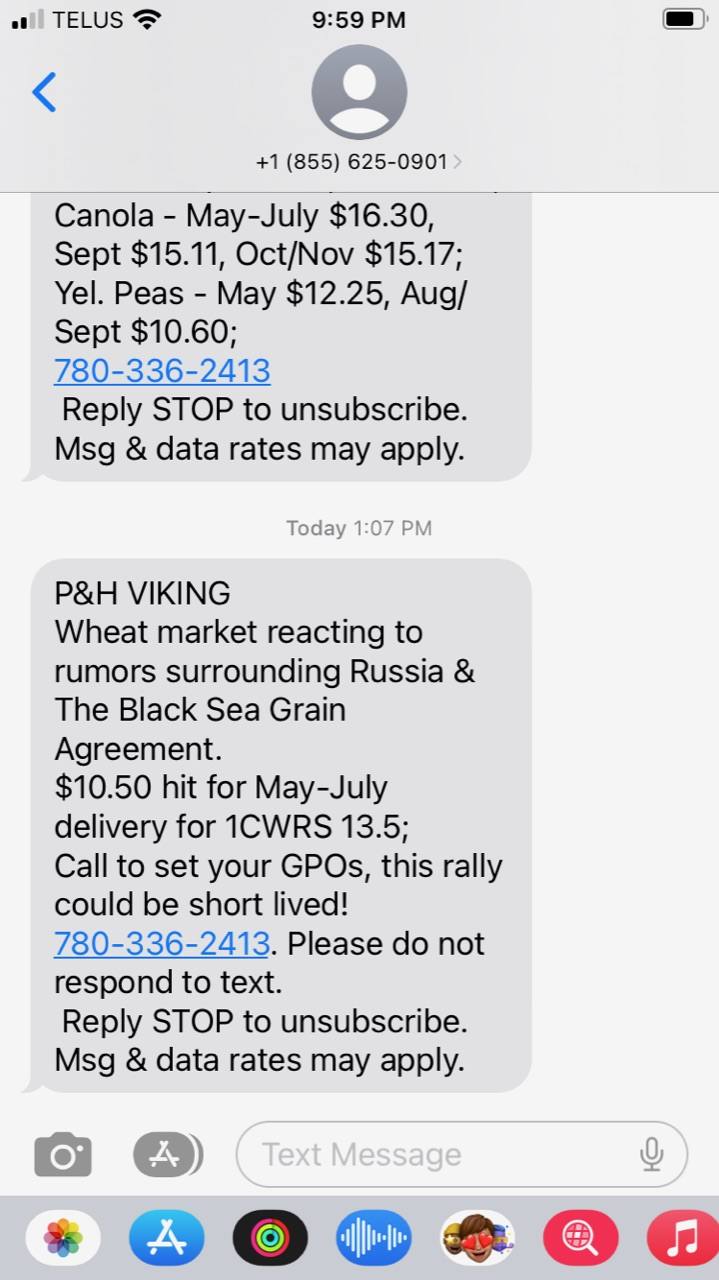Image resolution: width=719 pixels, height=1280 pixels.
Task: Open the Fitness activity rings app
Action: pyautogui.click(x=270, y=1238)
